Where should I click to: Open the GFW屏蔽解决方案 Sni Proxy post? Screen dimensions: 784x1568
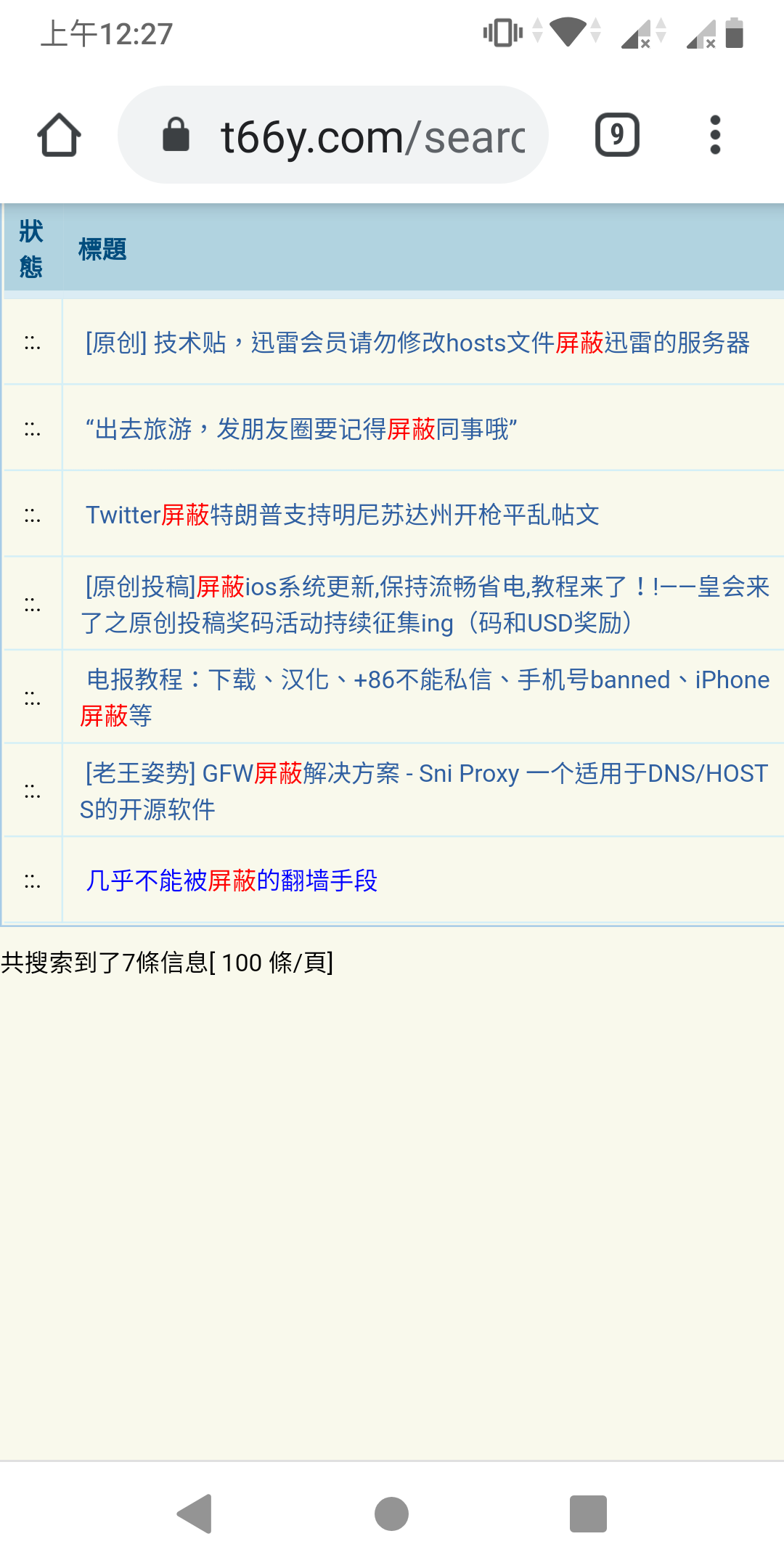pyautogui.click(x=425, y=791)
